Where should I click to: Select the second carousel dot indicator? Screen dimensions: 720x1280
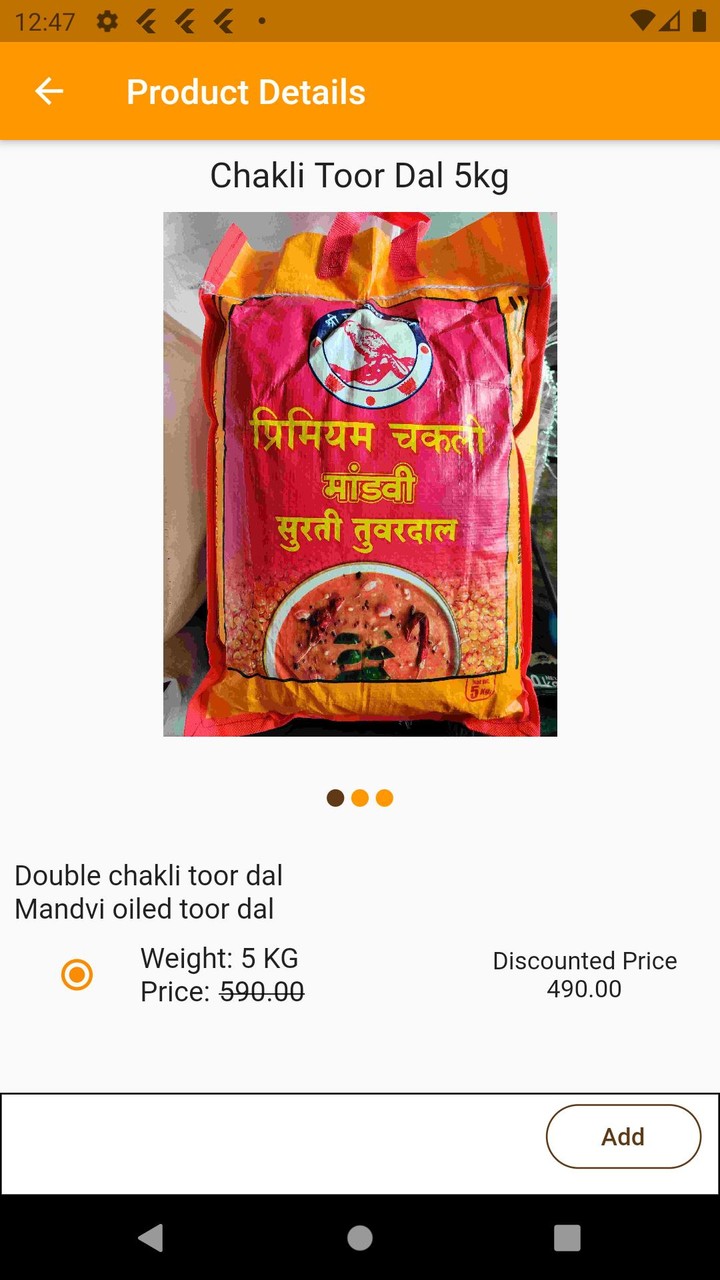(360, 798)
